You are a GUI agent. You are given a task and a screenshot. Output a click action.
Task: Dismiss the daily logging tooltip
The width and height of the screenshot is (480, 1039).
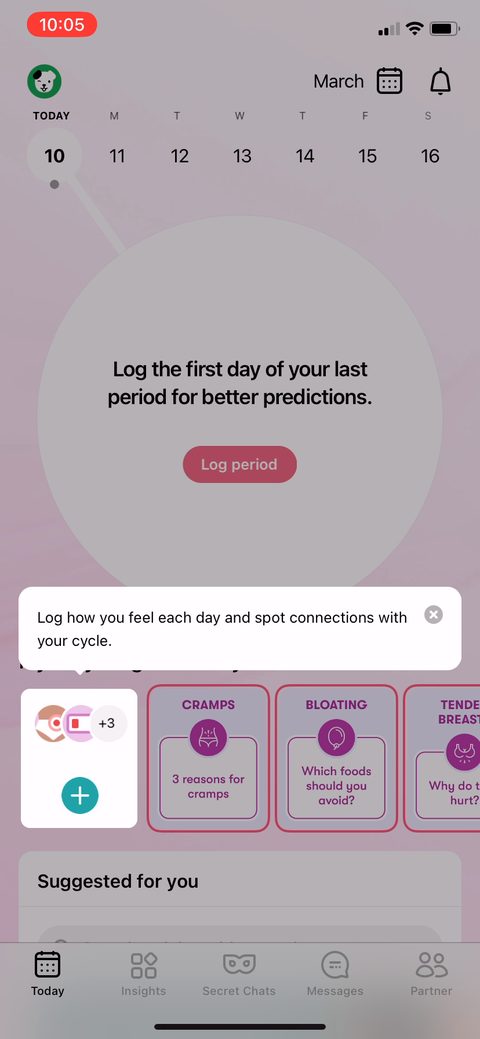coord(434,615)
